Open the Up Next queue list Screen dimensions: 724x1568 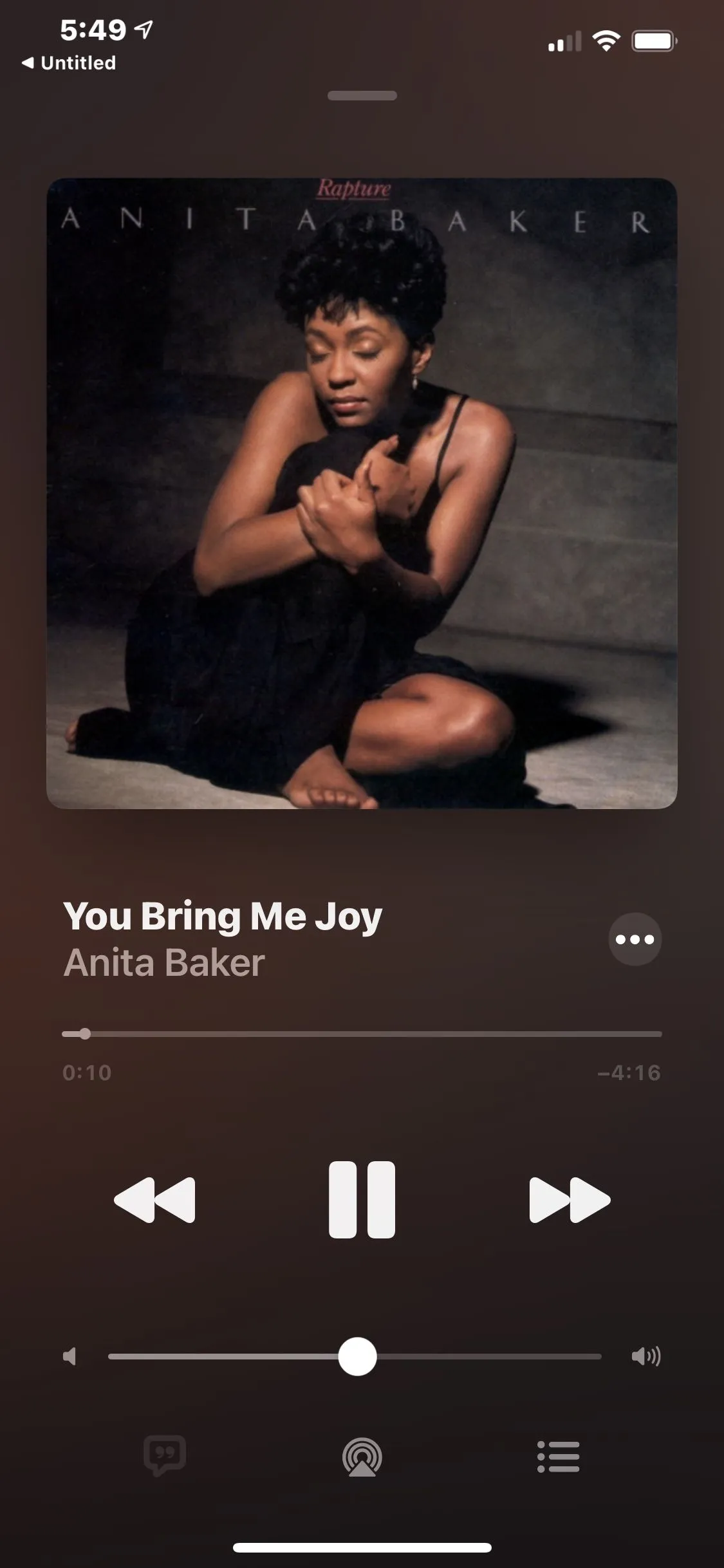click(558, 1457)
